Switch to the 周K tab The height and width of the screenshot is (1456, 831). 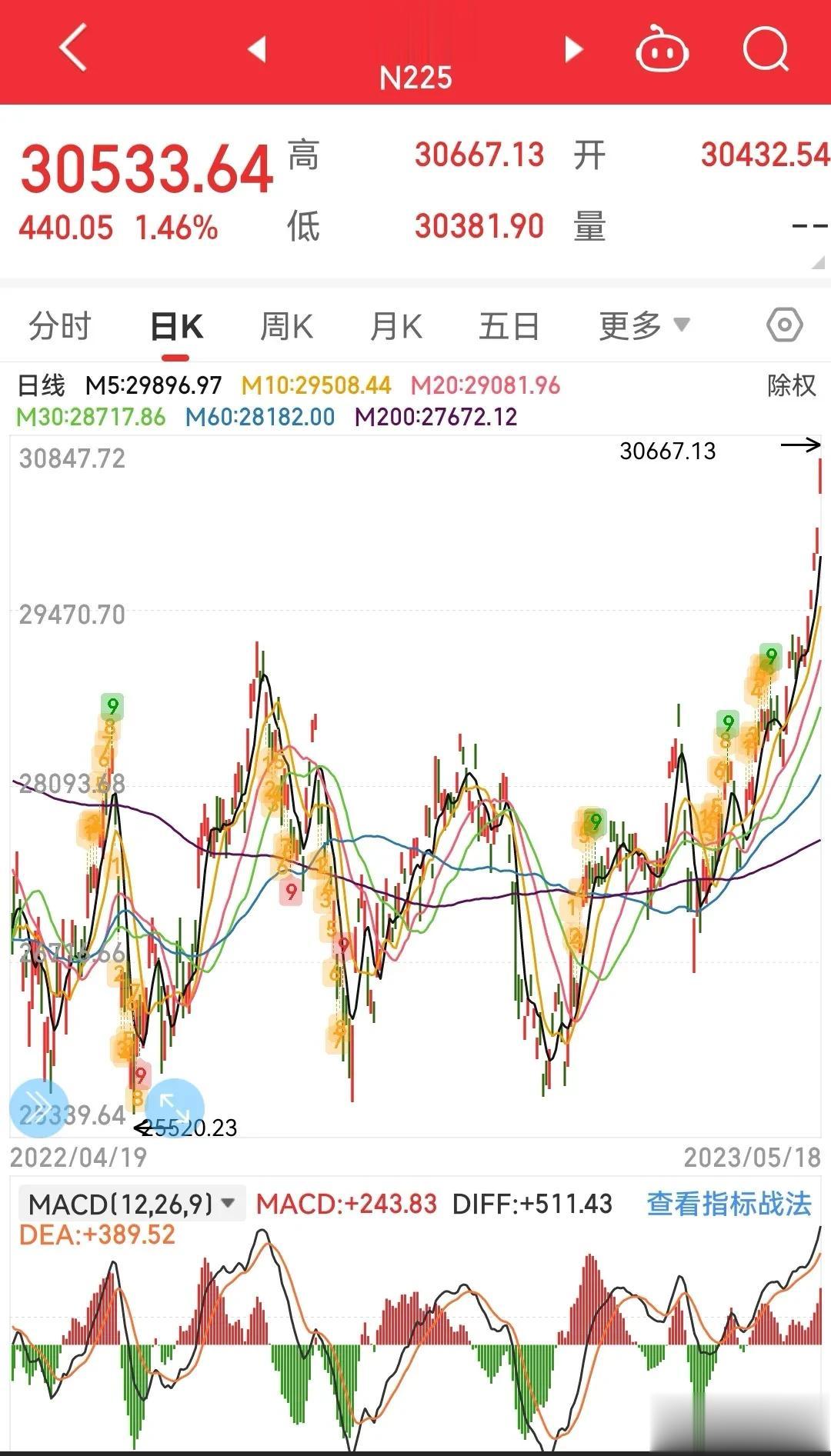286,326
